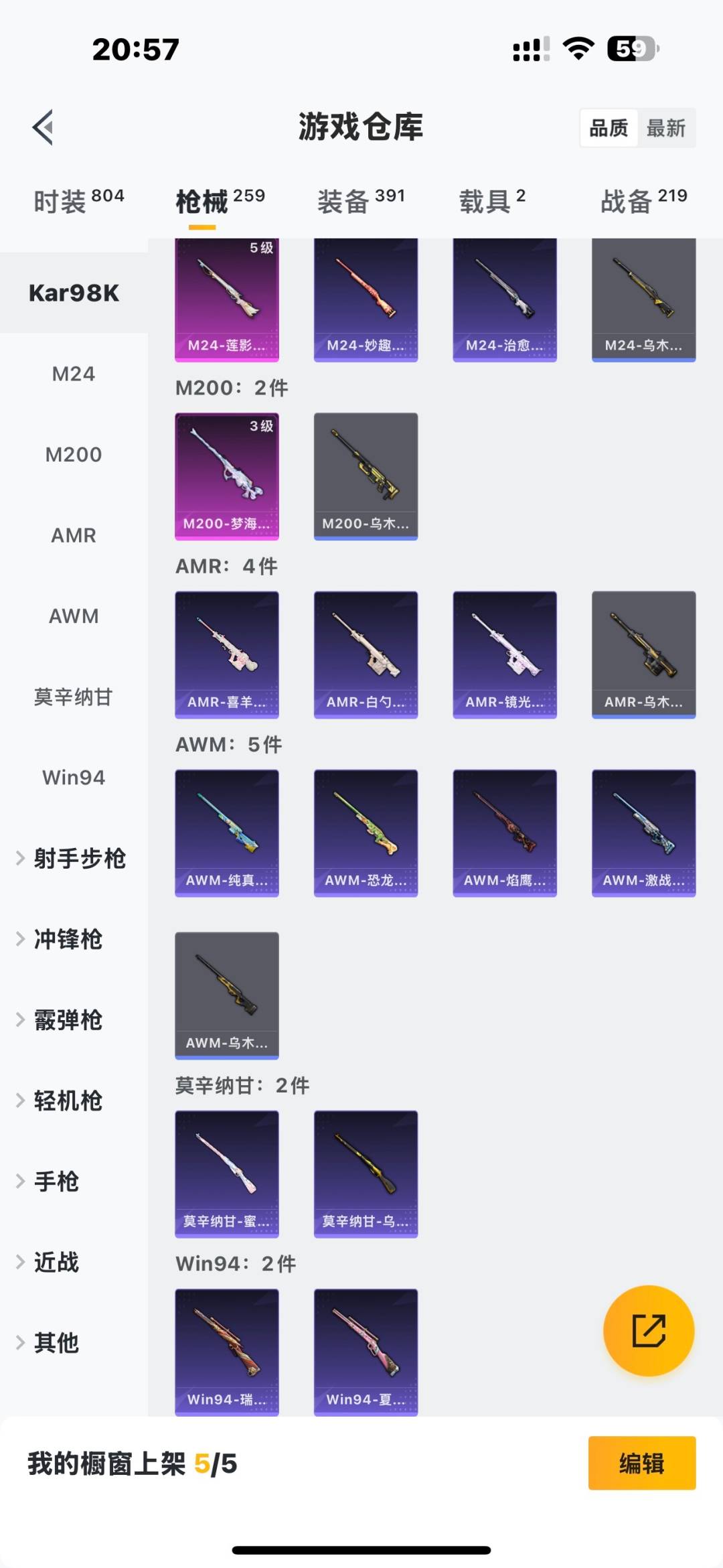Open the 载具 tab
Image resolution: width=723 pixels, height=1568 pixels.
point(492,201)
